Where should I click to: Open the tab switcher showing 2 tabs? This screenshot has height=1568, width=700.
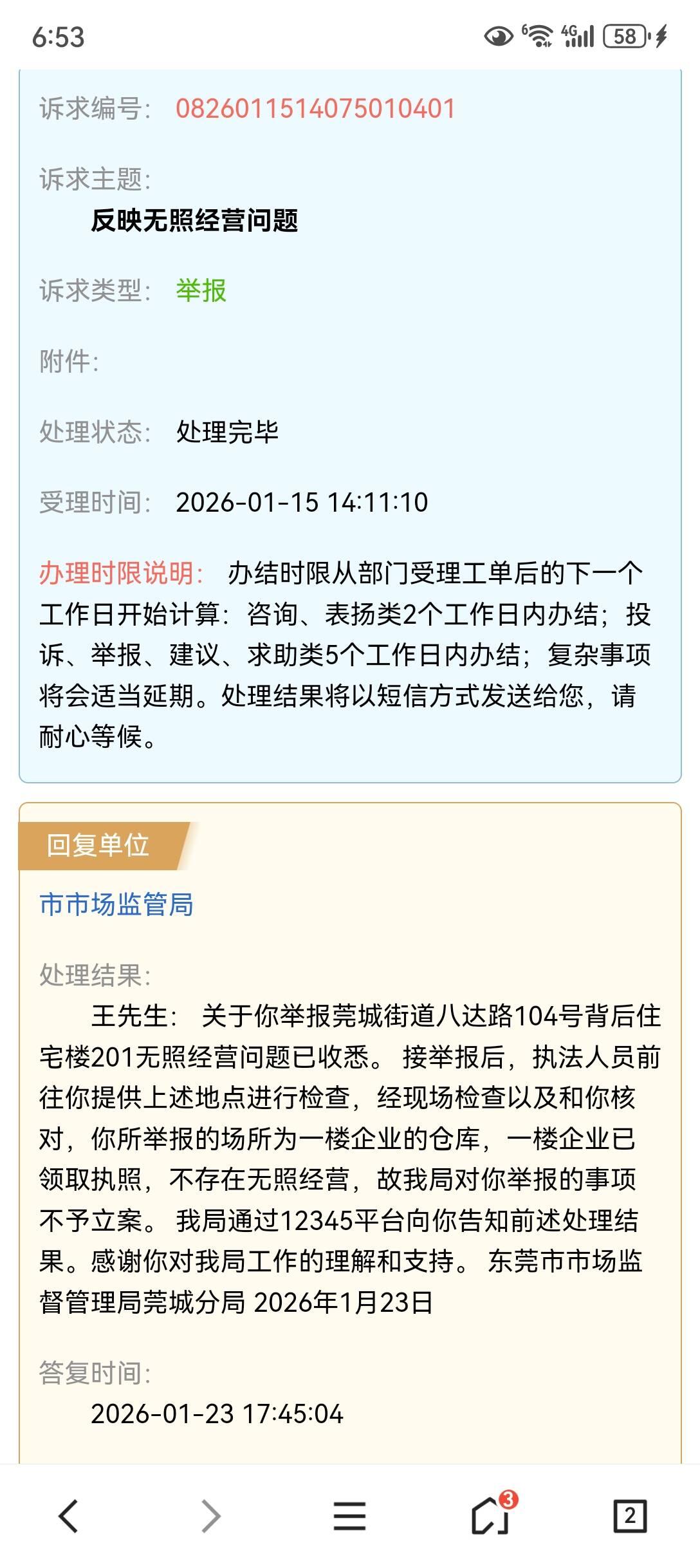coord(630,1516)
